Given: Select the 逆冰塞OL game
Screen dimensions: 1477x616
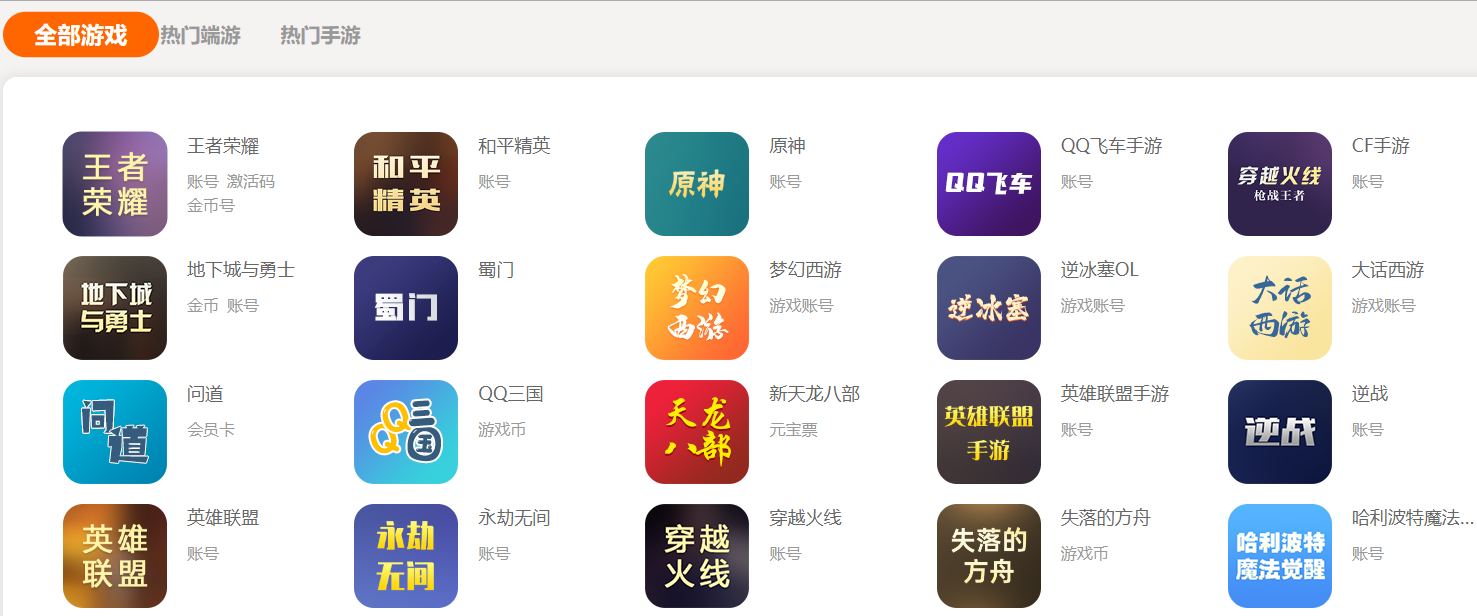Looking at the screenshot, I should click(989, 308).
